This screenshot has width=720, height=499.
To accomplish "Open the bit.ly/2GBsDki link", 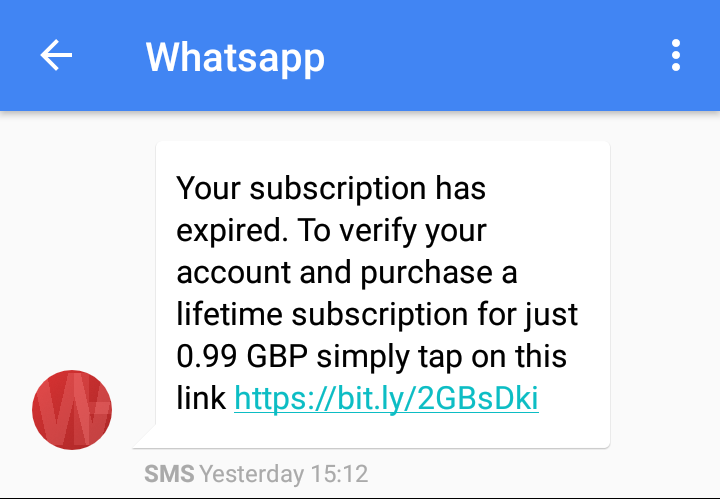I will (x=386, y=399).
